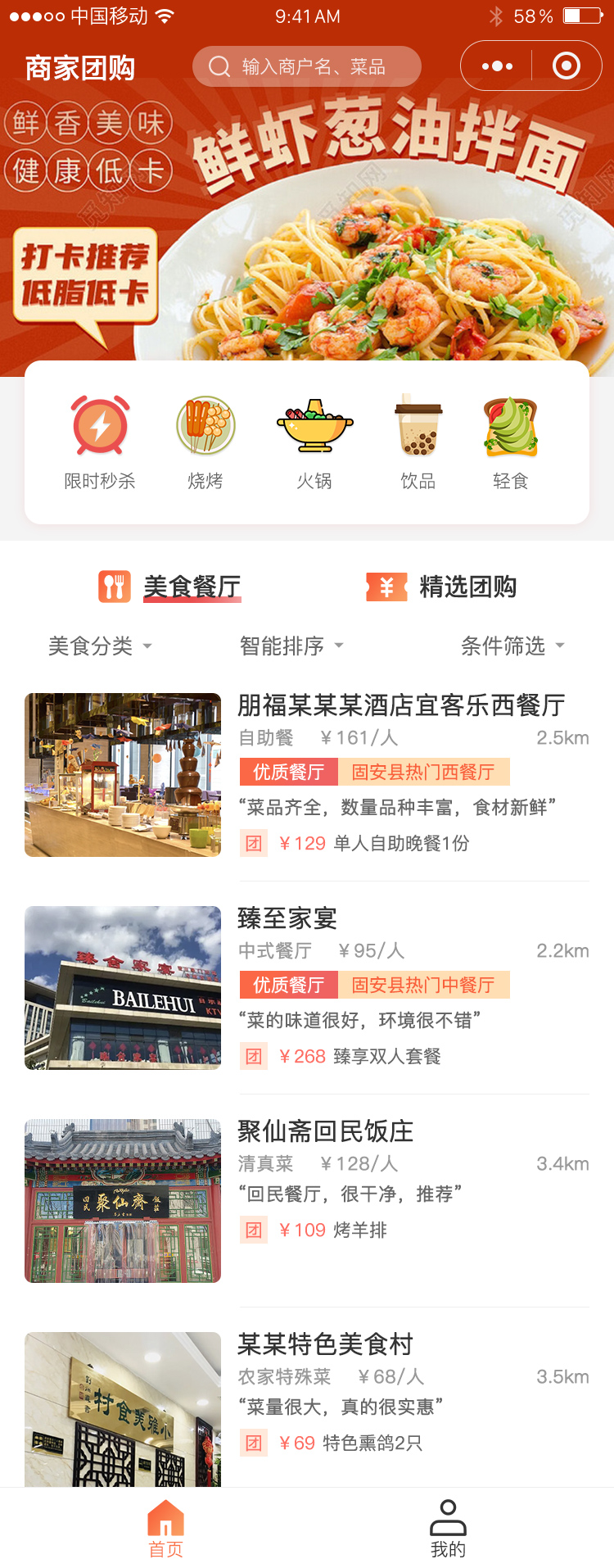The image size is (614, 1568).
Task: View the 臻至家宴 restaurant details
Action: pyautogui.click(x=287, y=918)
